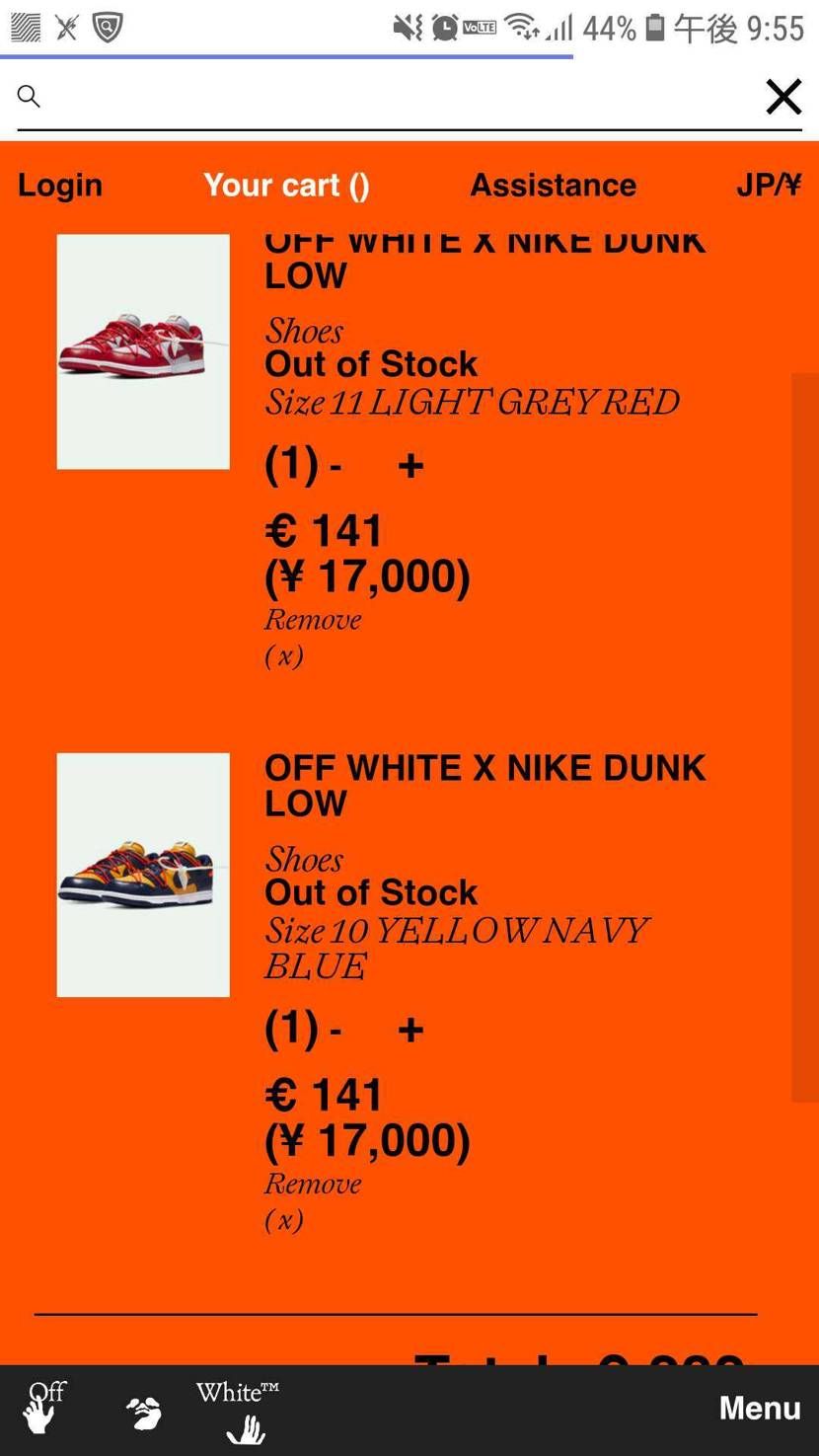The width and height of the screenshot is (819, 1456).
Task: Increase quantity of Light Grey Red Dunk
Action: pos(410,465)
